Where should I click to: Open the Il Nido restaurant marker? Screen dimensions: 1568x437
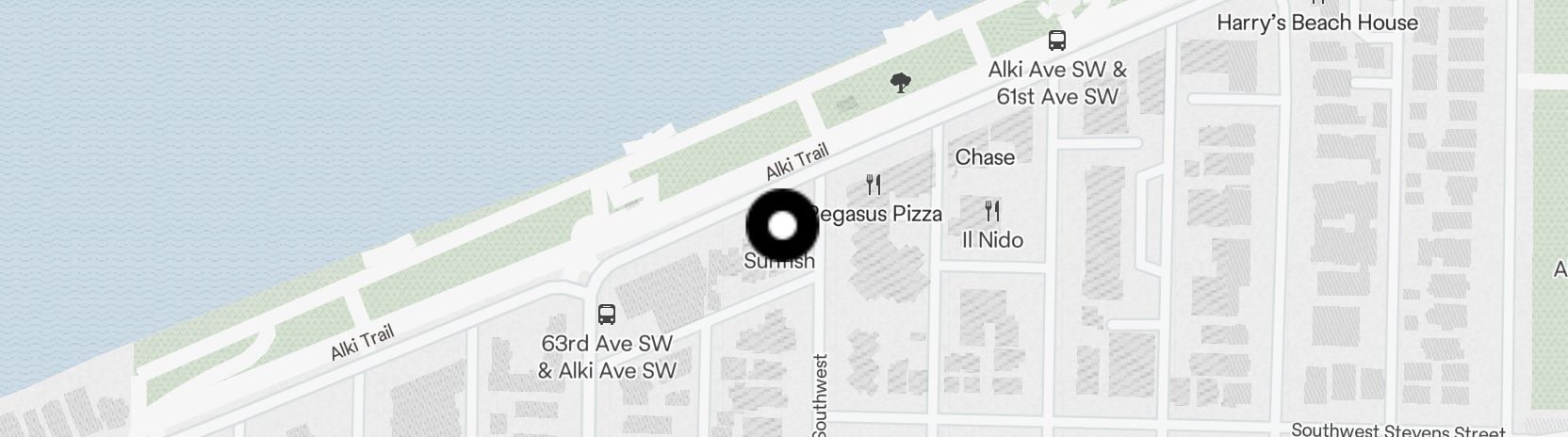pyautogui.click(x=991, y=211)
